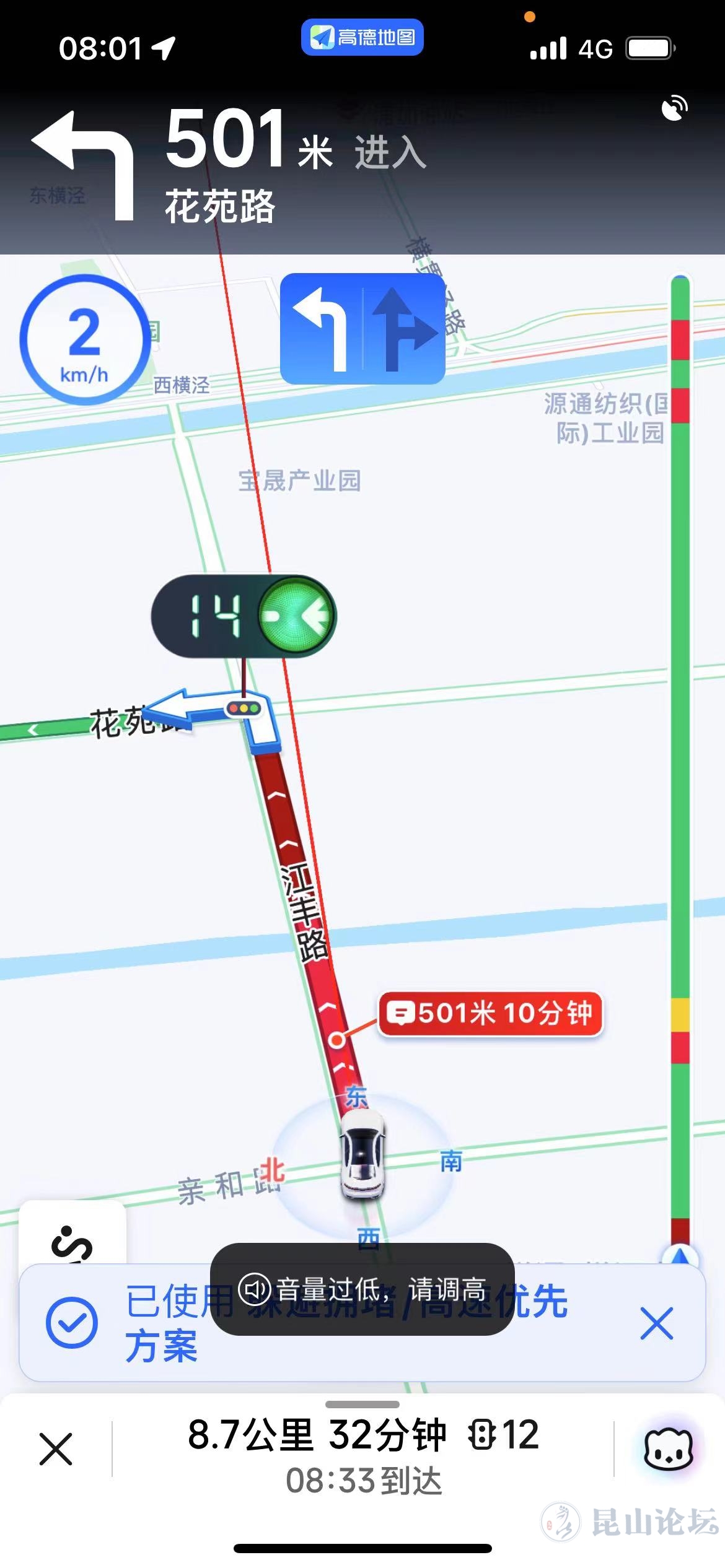Viewport: 725px width, 1568px height.
Task: Tap the traffic light countdown bubble
Action: 244,616
